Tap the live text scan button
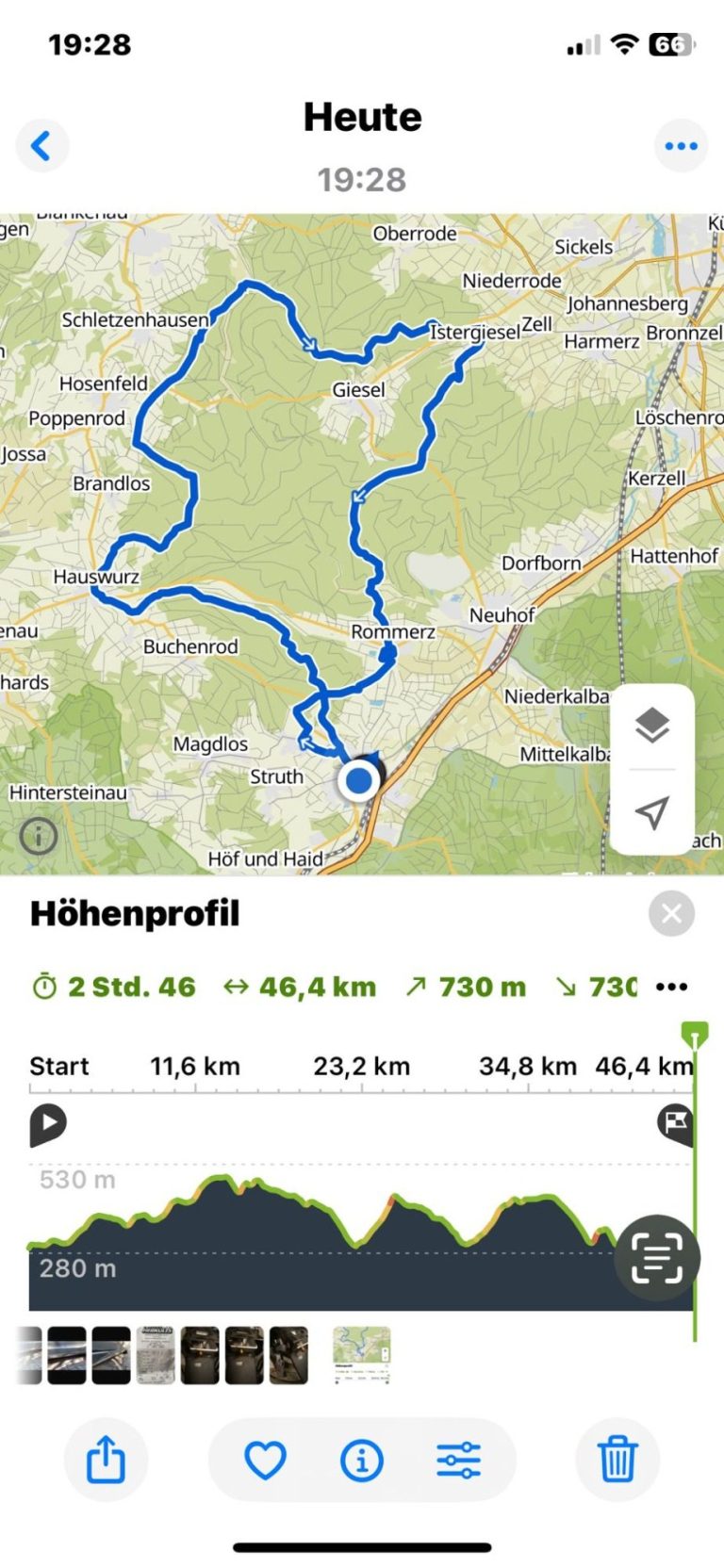The height and width of the screenshot is (1568, 724). click(x=657, y=1257)
